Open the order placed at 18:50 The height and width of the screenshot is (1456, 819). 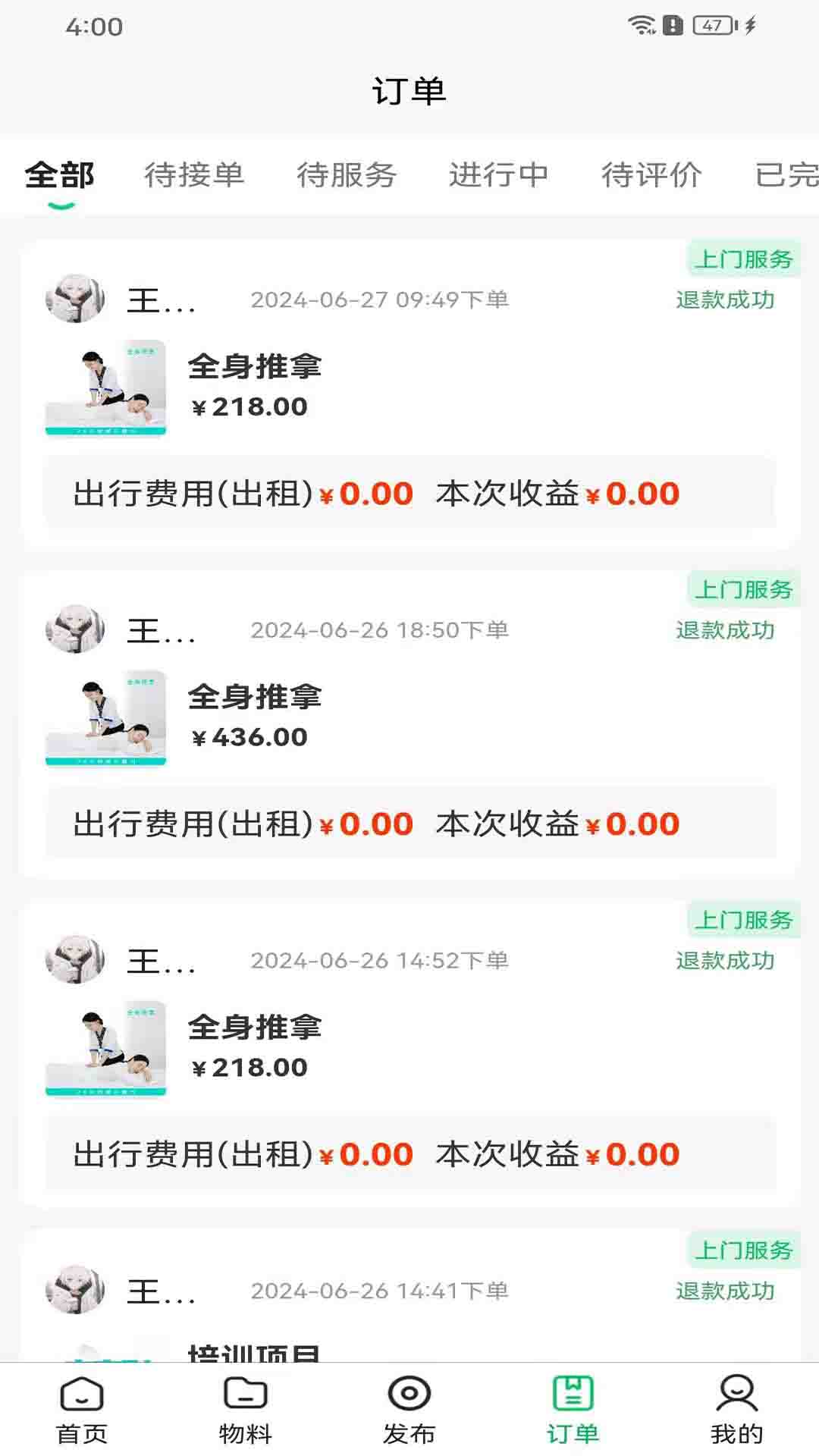coord(379,629)
